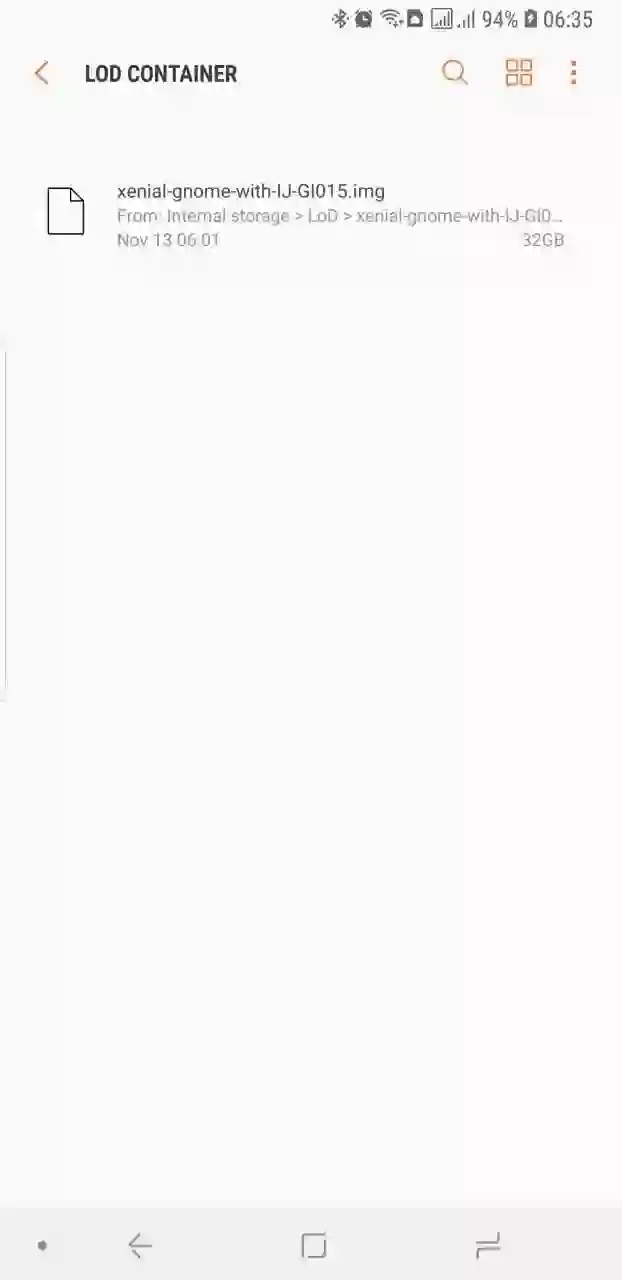Viewport: 622px width, 1280px height.
Task: Open the search icon
Action: click(x=454, y=73)
